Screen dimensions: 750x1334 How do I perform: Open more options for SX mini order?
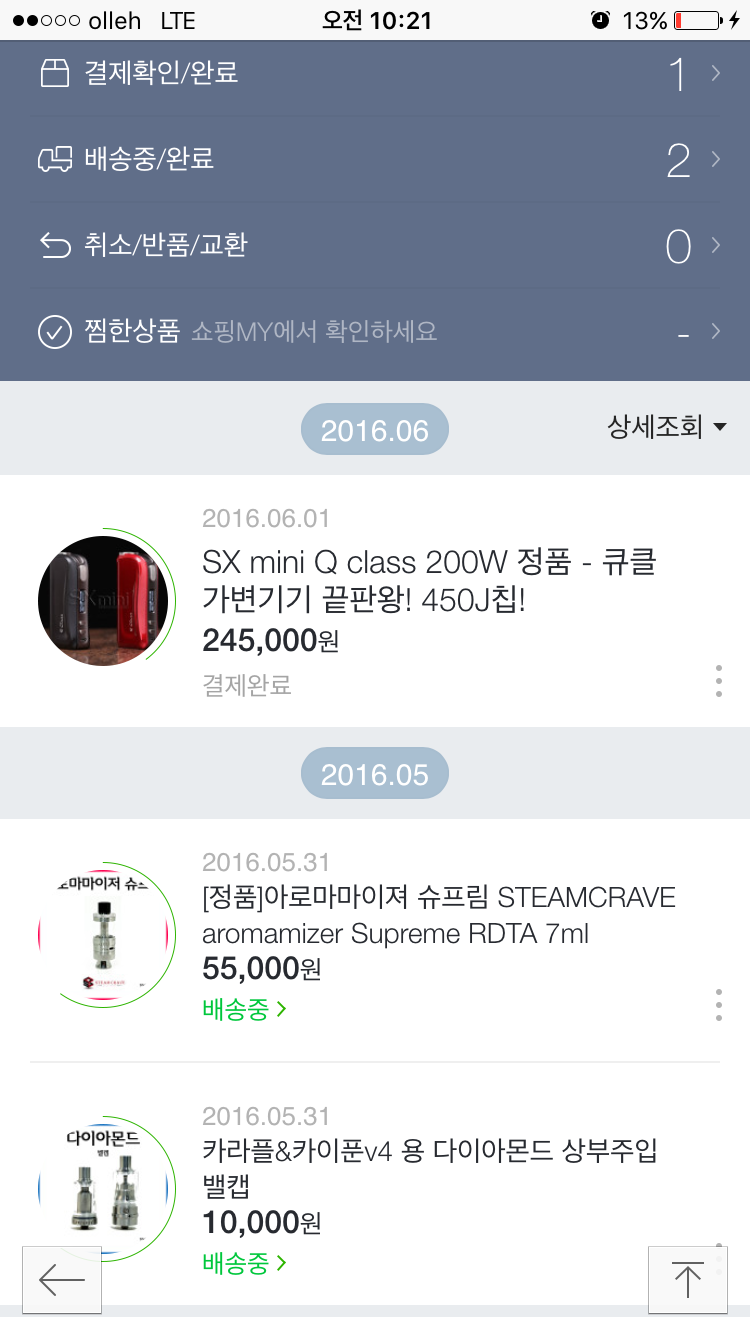[x=719, y=681]
